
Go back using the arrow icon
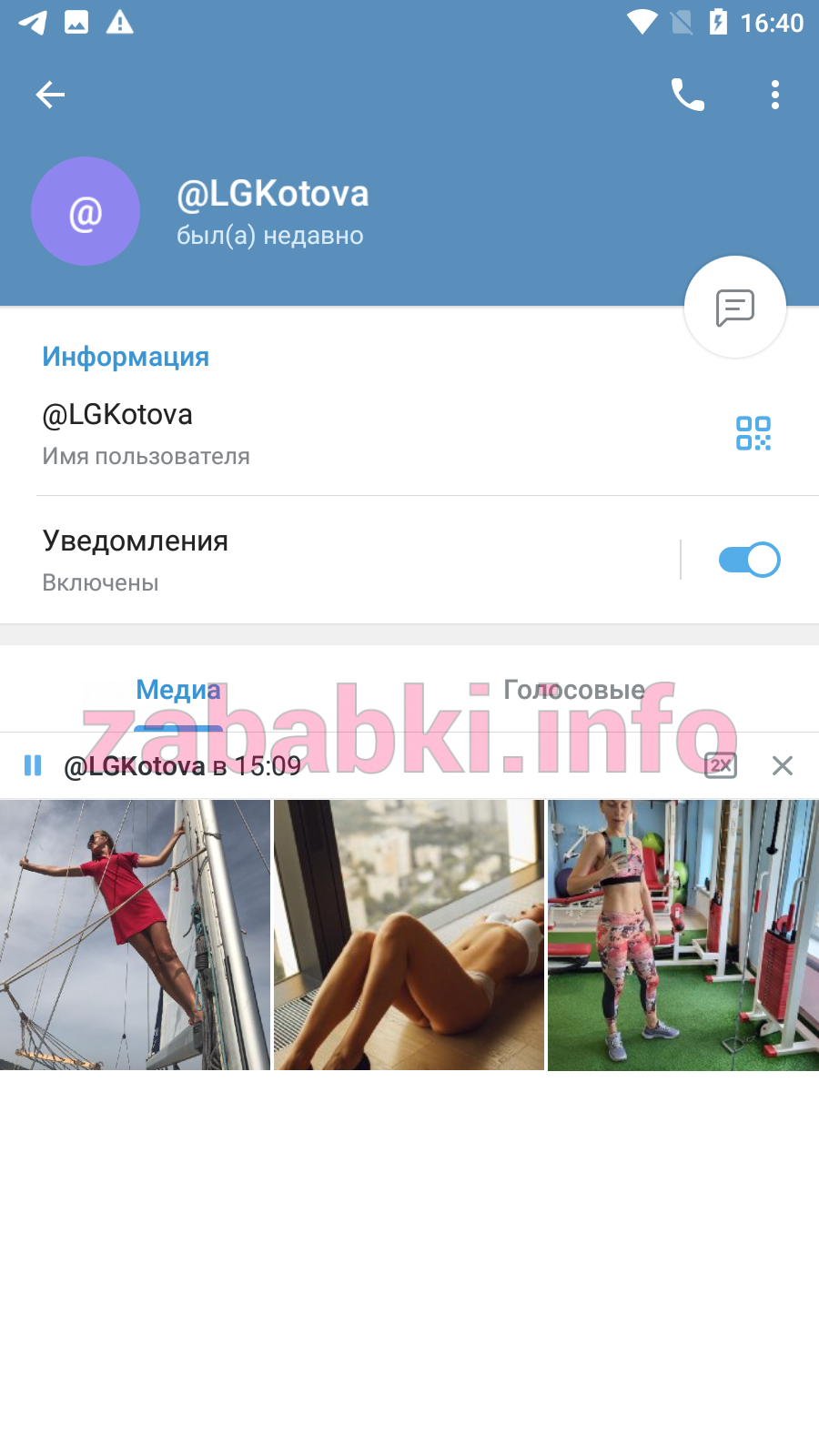point(50,95)
